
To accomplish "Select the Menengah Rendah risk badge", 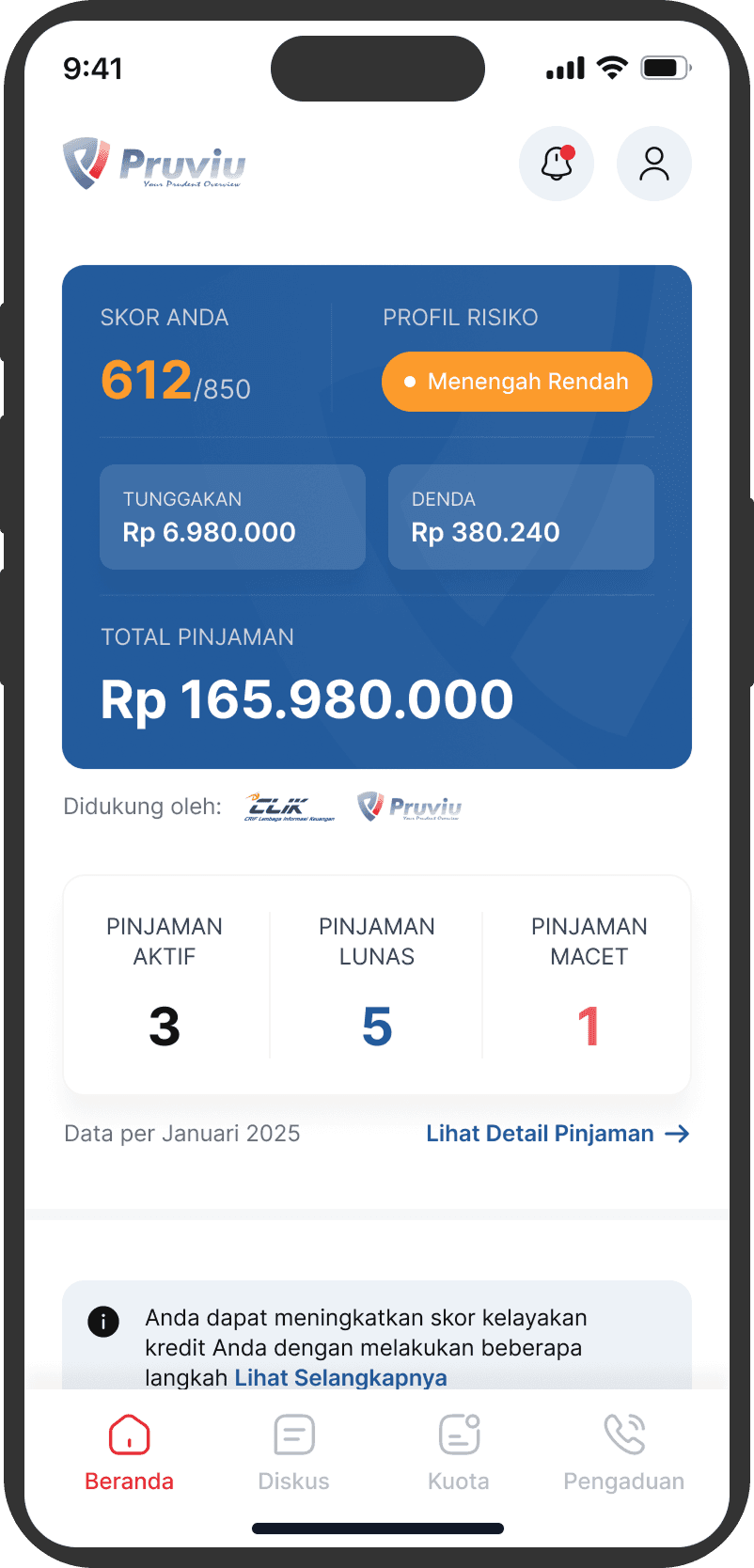I will [x=515, y=382].
